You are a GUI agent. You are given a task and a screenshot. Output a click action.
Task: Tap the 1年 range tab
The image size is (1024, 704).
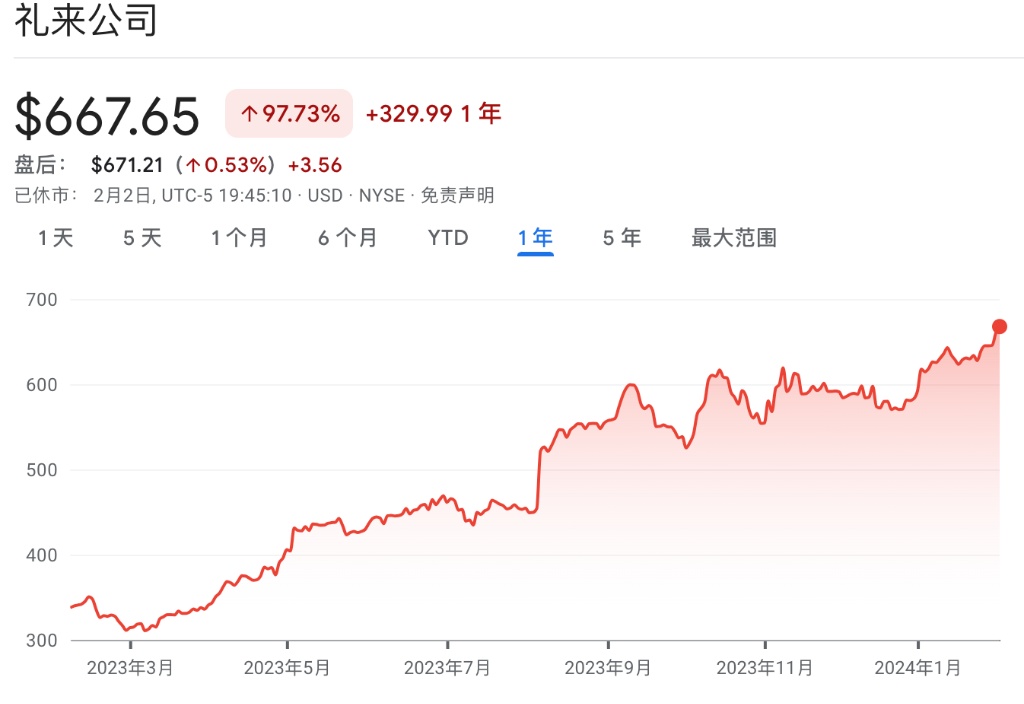click(x=536, y=238)
